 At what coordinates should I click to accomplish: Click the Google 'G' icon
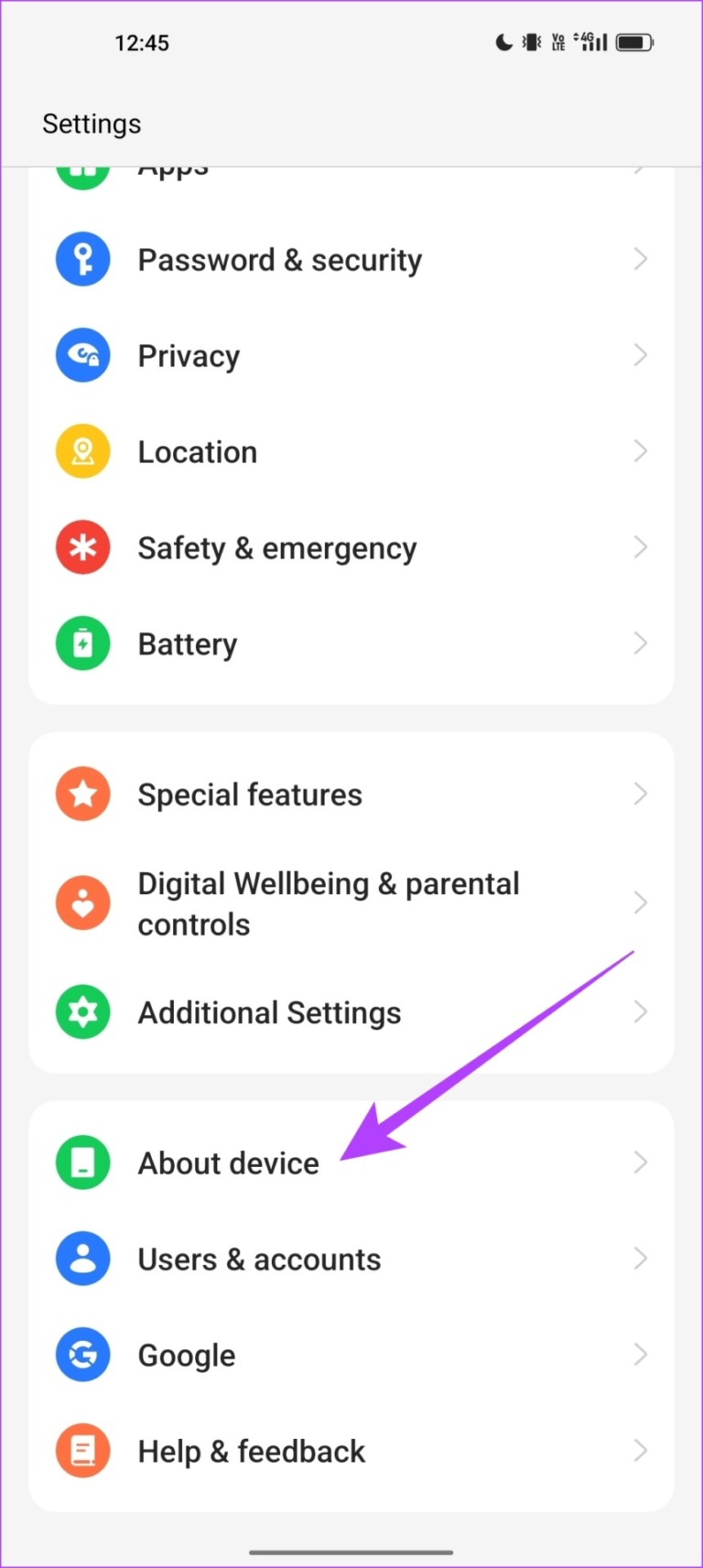(x=82, y=1355)
